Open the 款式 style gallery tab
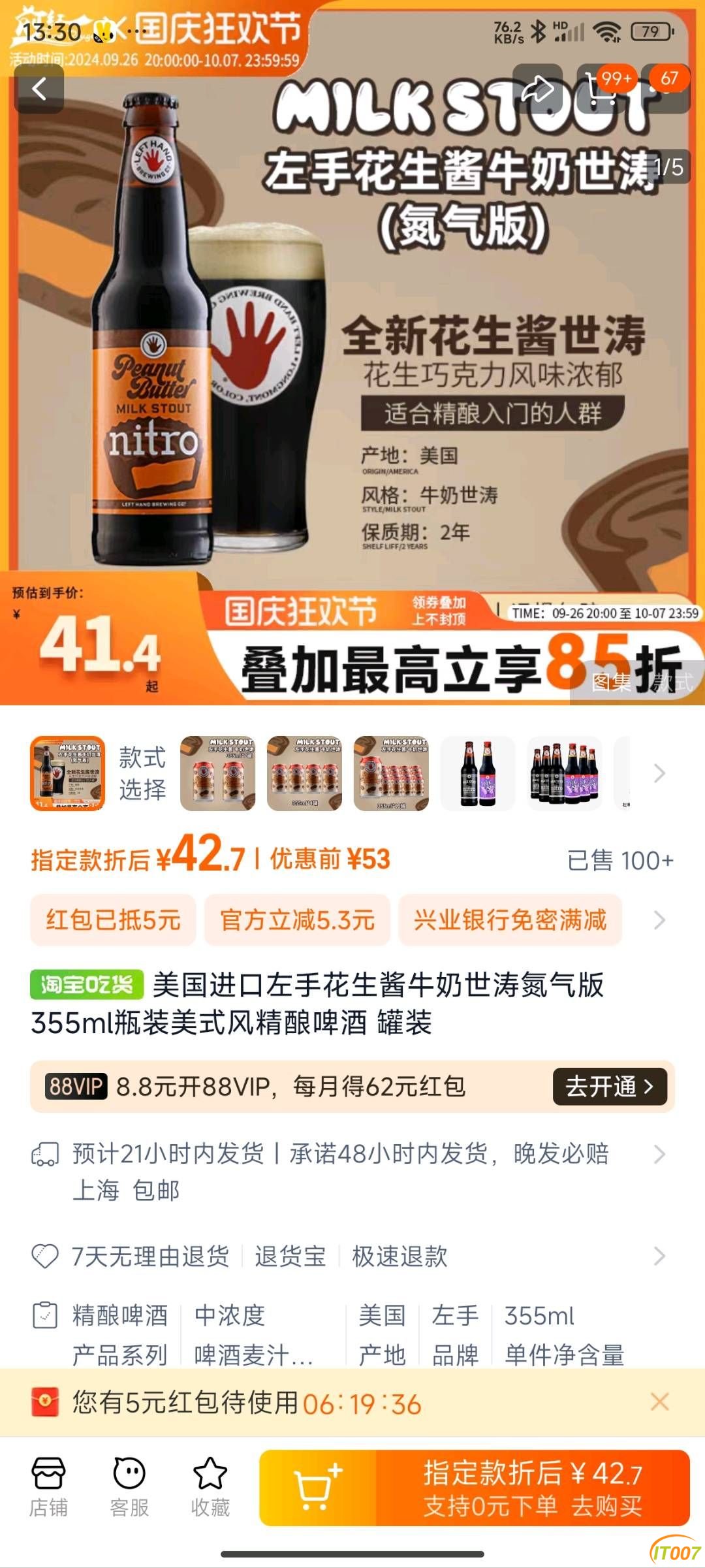 [x=674, y=683]
